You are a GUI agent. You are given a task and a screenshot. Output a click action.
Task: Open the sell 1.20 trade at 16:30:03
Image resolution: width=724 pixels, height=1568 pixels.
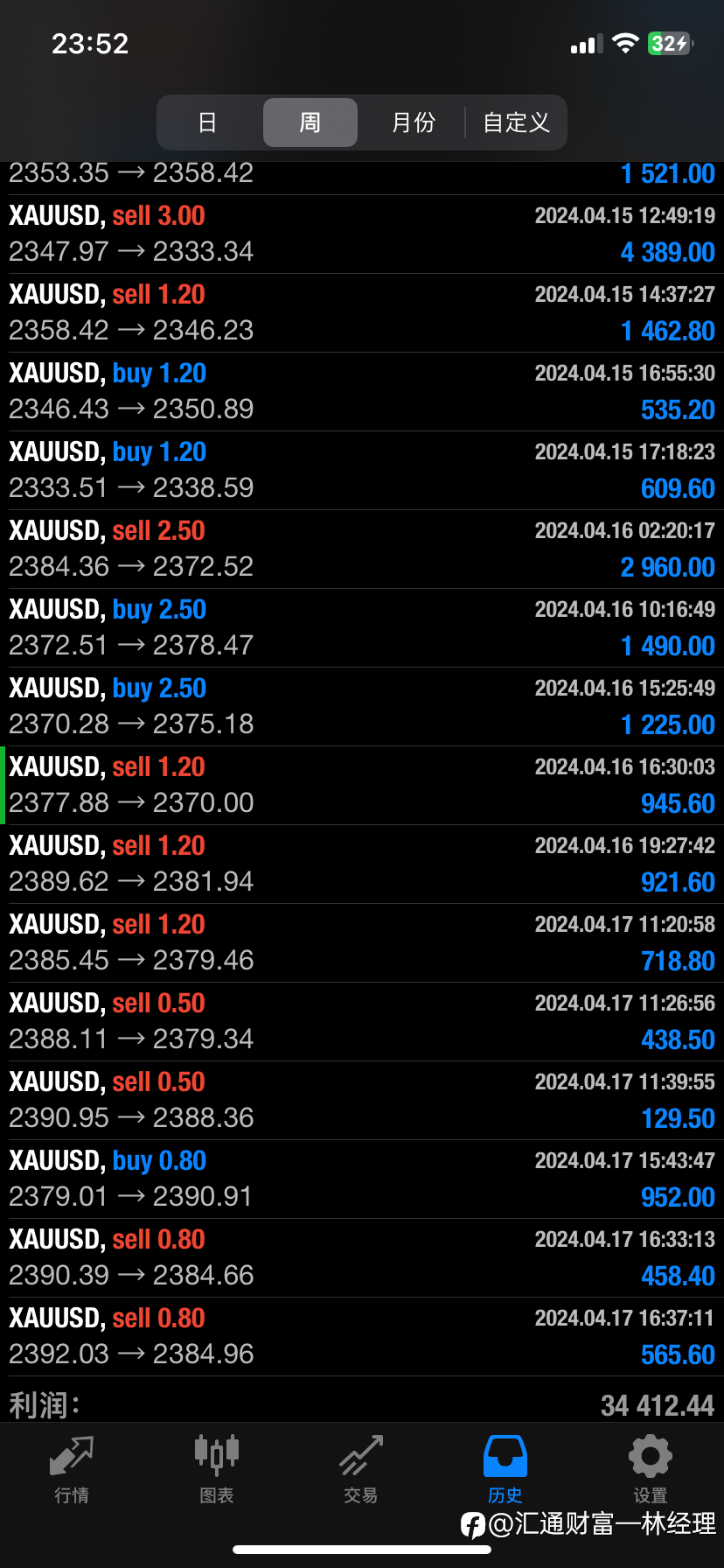(x=362, y=786)
